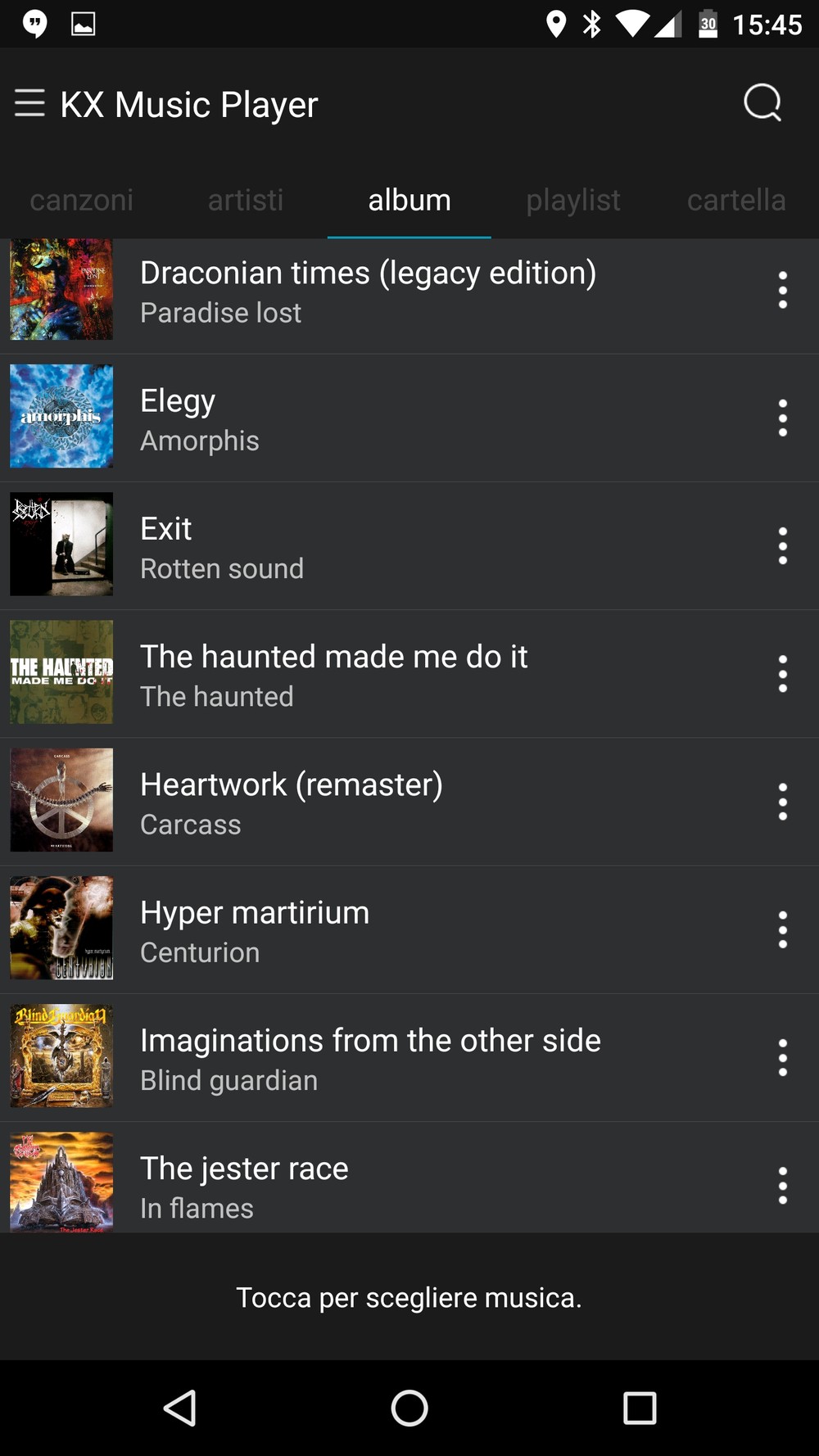Screen dimensions: 819x1456
Task: Open overflow menu for Elegy album
Action: pyautogui.click(x=783, y=418)
